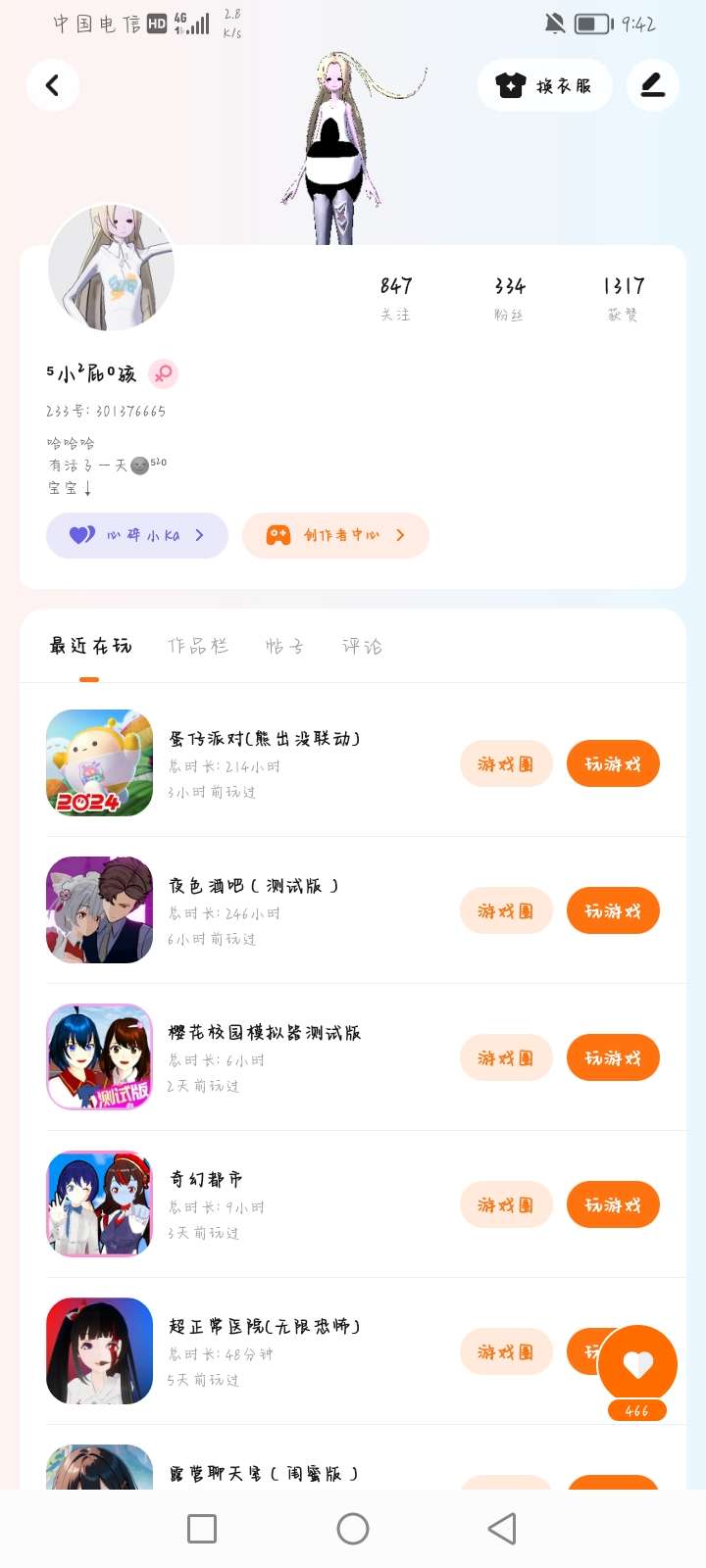View the 847 关注 following list

click(396, 297)
